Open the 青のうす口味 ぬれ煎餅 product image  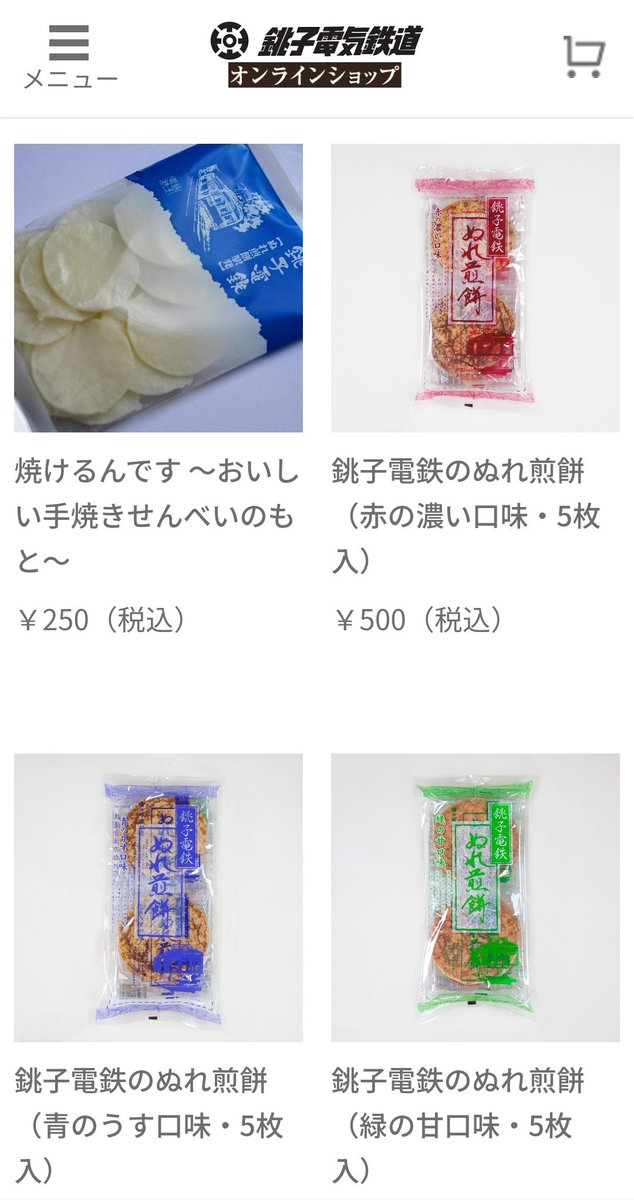(x=158, y=897)
